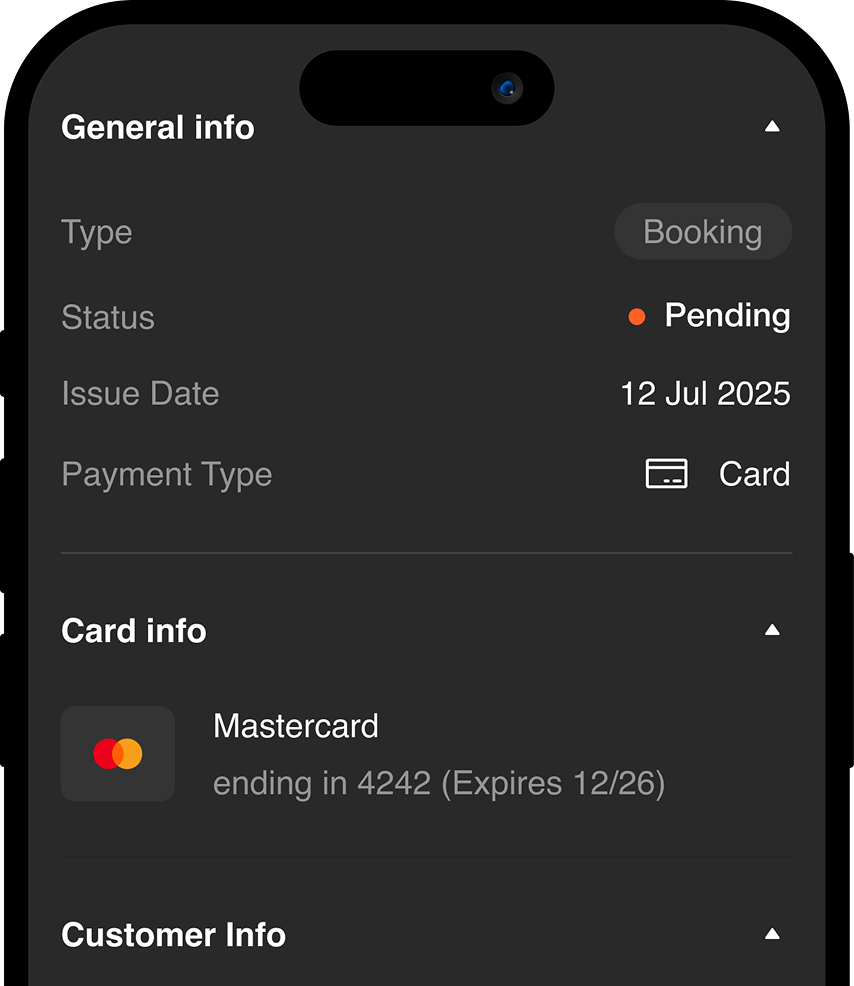Collapse the Customer Info section
The image size is (854, 986).
[x=771, y=935]
